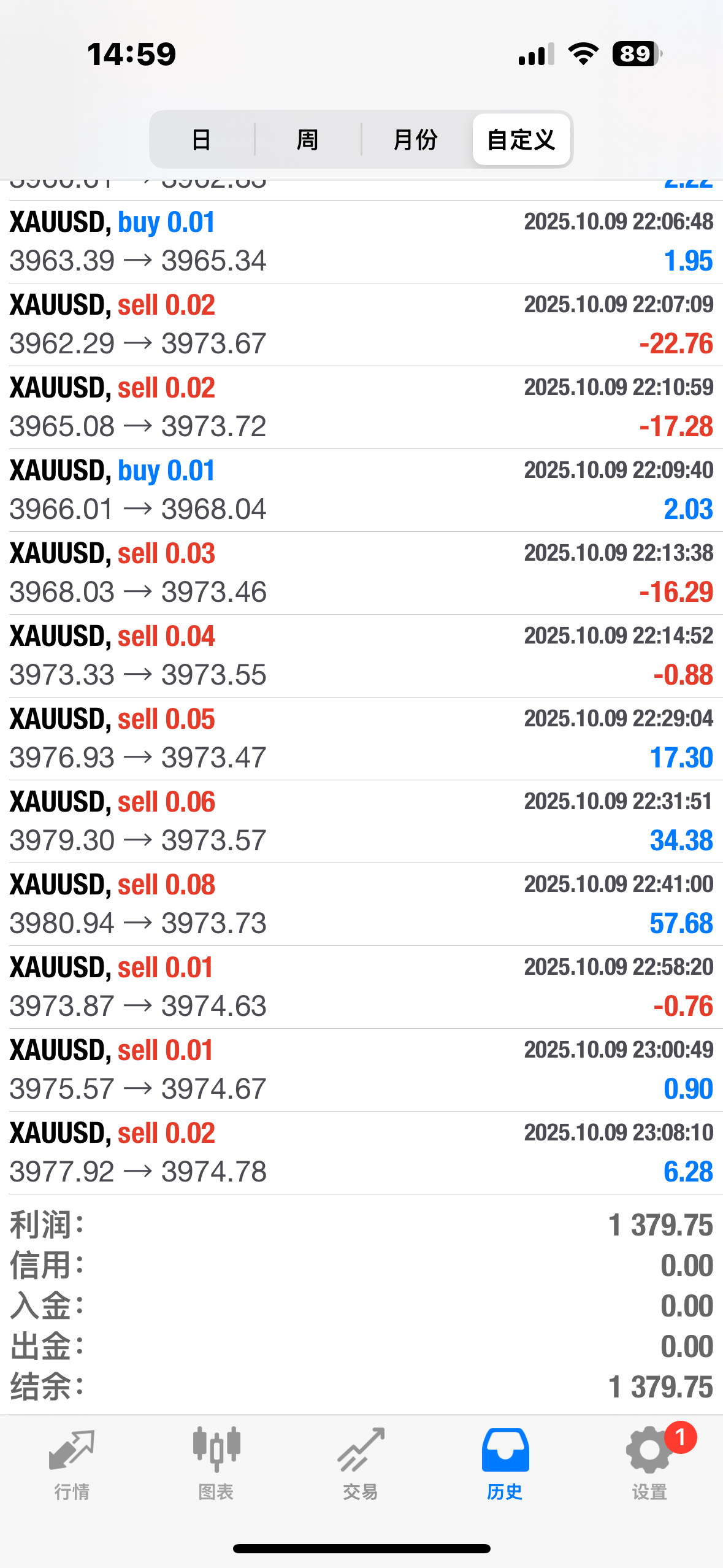This screenshot has height=1568, width=723.
Task: Expand the sell 0.02 trade at 22:10:59
Action: click(361, 407)
